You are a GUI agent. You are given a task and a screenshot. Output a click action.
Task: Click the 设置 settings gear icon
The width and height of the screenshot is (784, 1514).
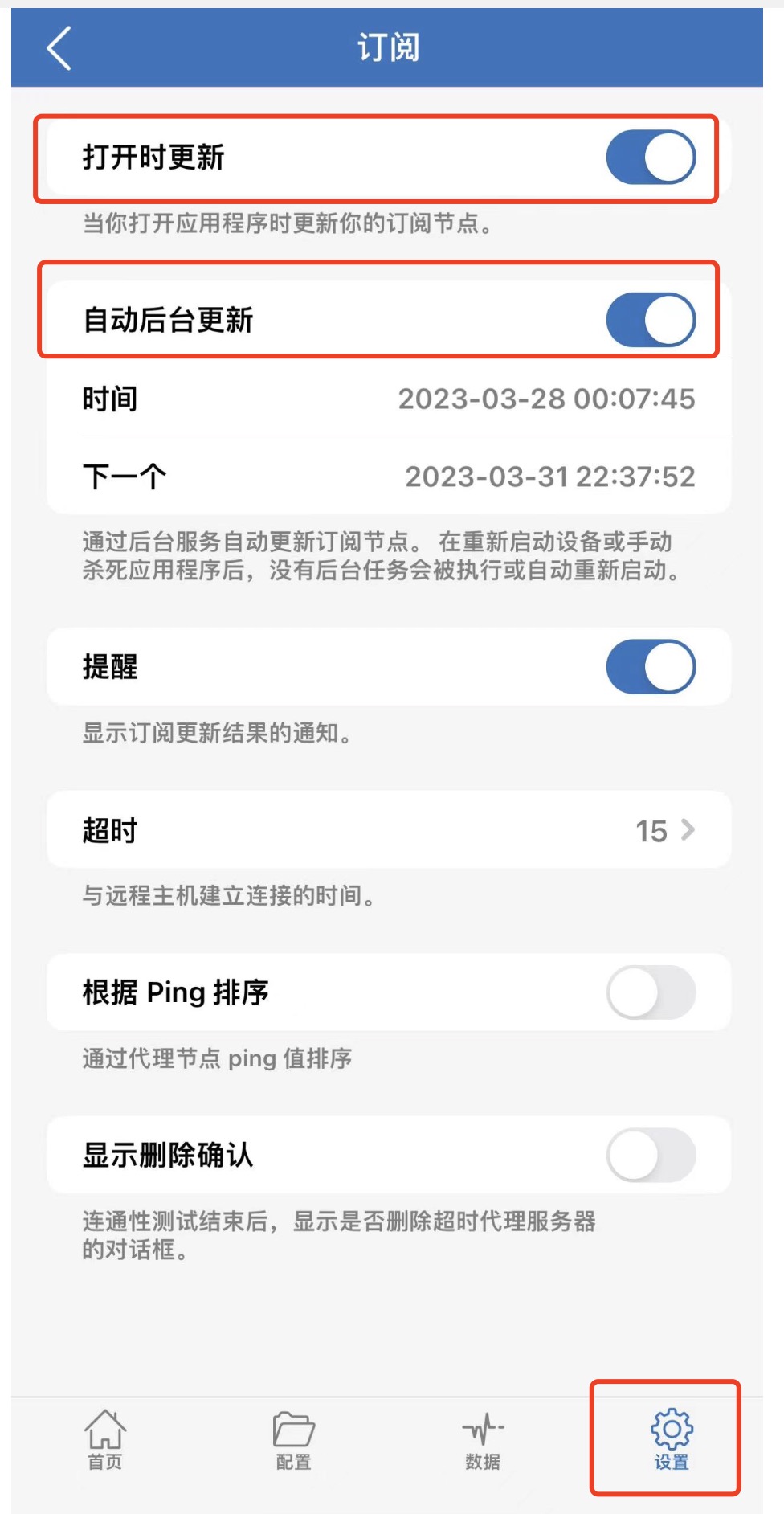pyautogui.click(x=671, y=1442)
